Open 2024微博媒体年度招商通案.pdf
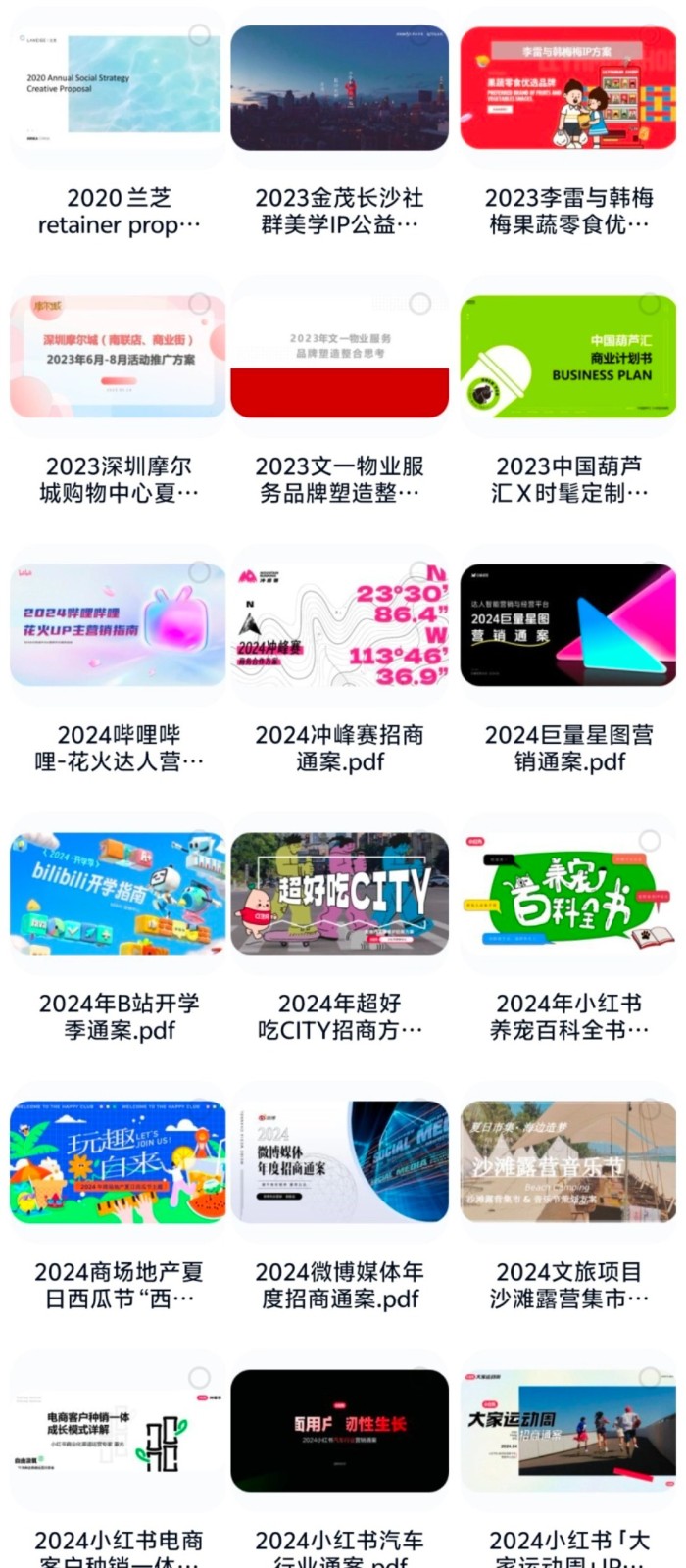 [x=339, y=1162]
